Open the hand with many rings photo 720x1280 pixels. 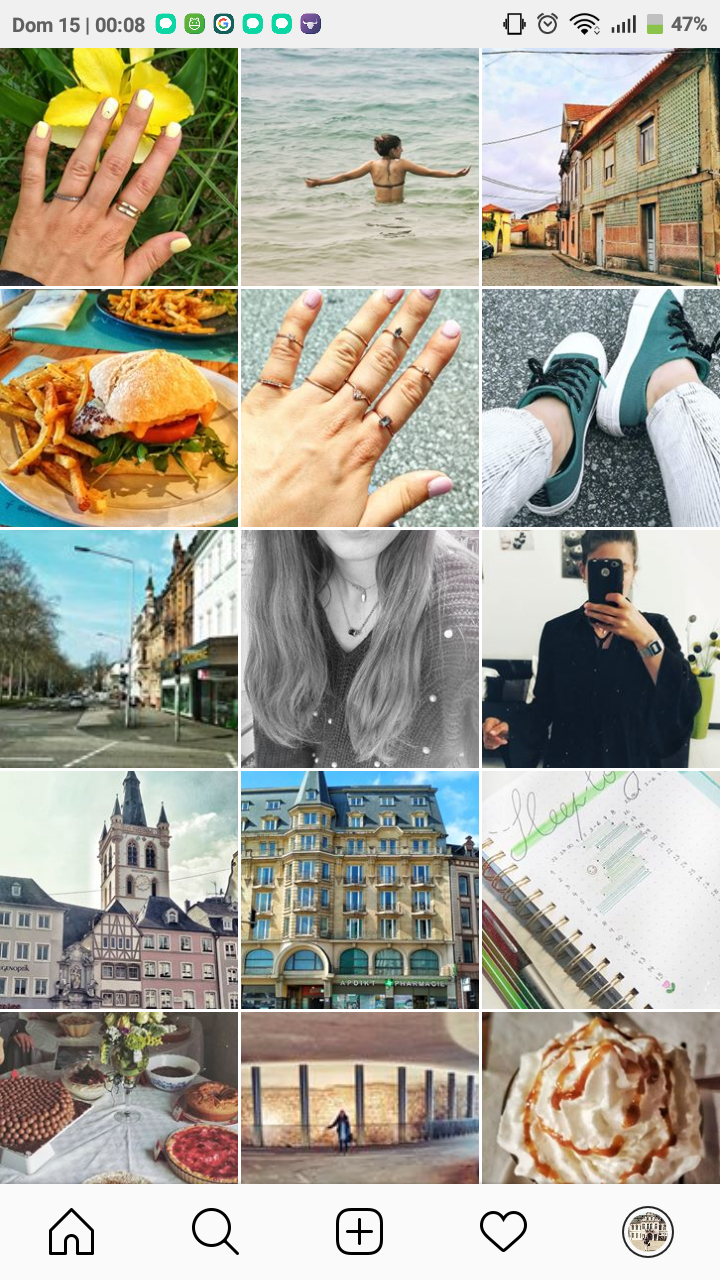click(360, 408)
